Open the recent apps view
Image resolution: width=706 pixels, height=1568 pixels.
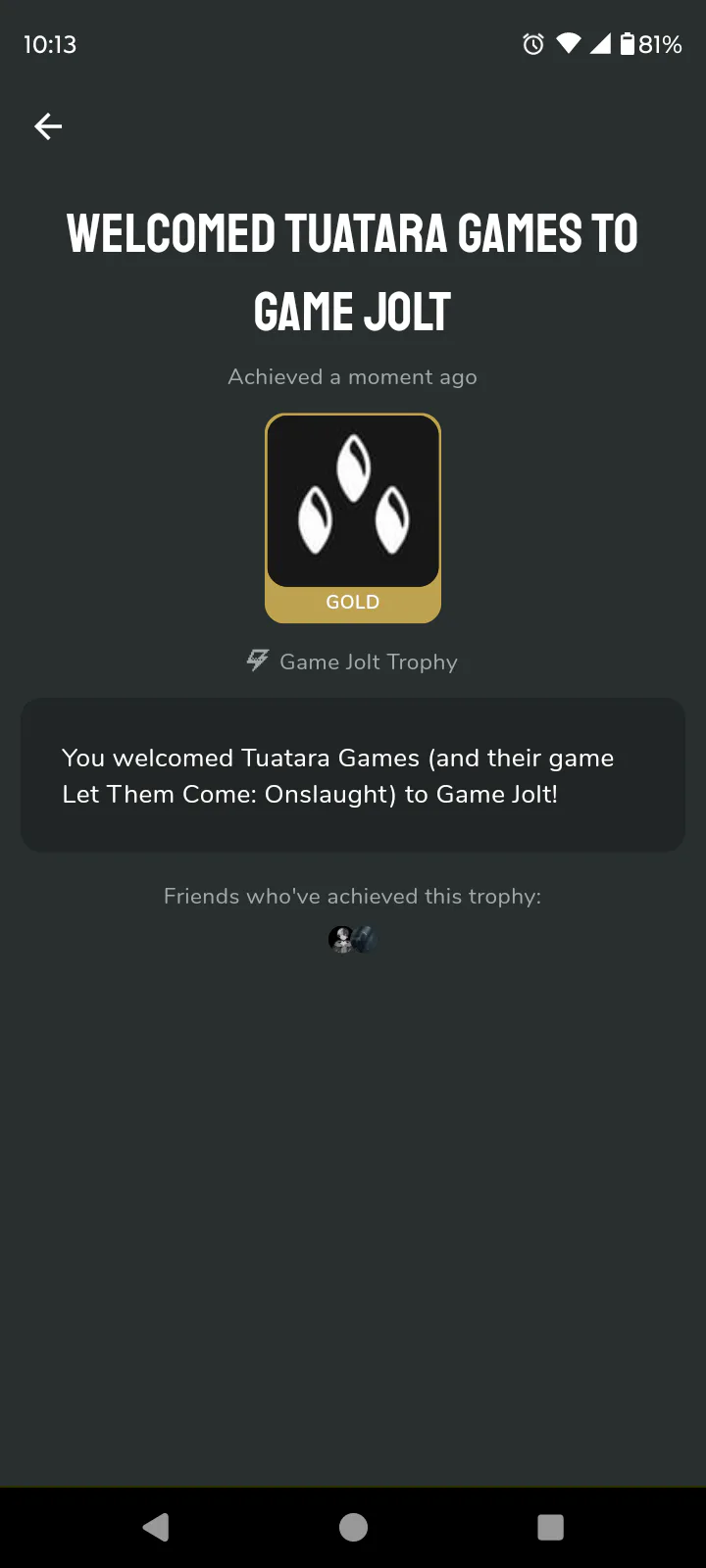click(550, 1527)
